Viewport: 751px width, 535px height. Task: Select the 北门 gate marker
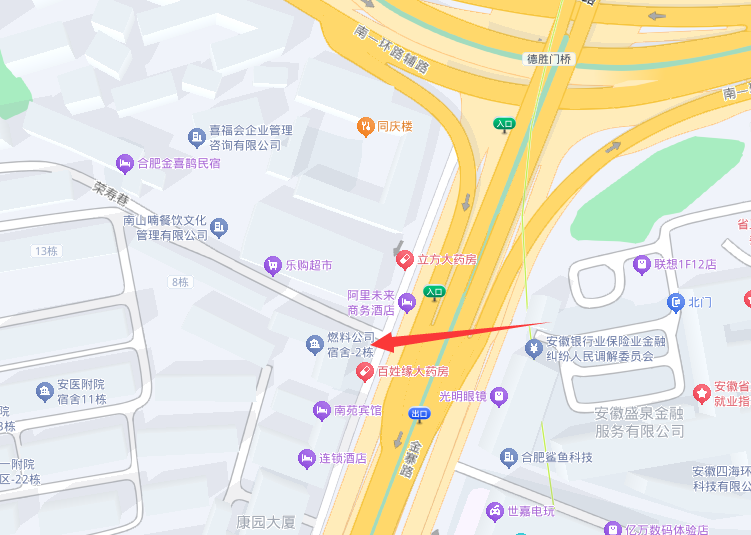pos(676,302)
